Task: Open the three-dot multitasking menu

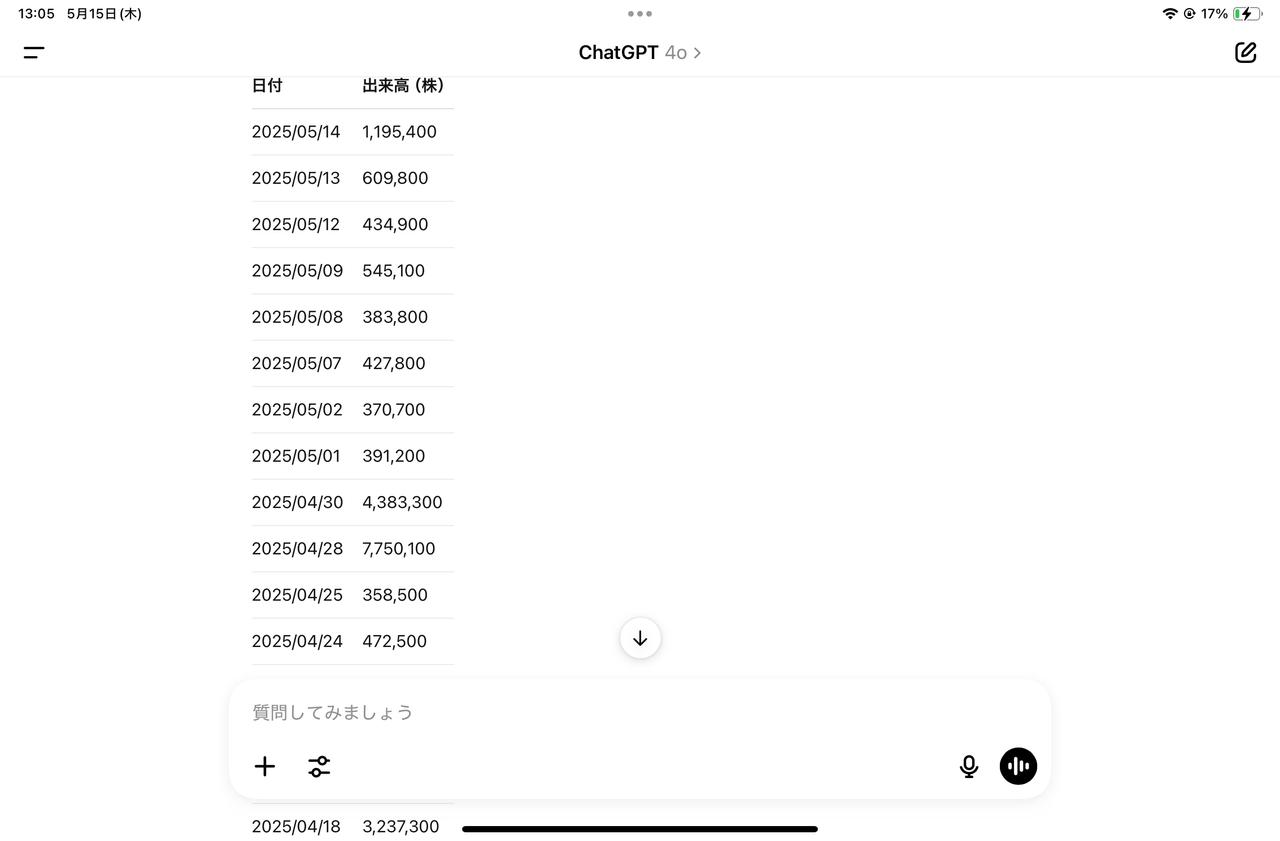Action: (640, 14)
